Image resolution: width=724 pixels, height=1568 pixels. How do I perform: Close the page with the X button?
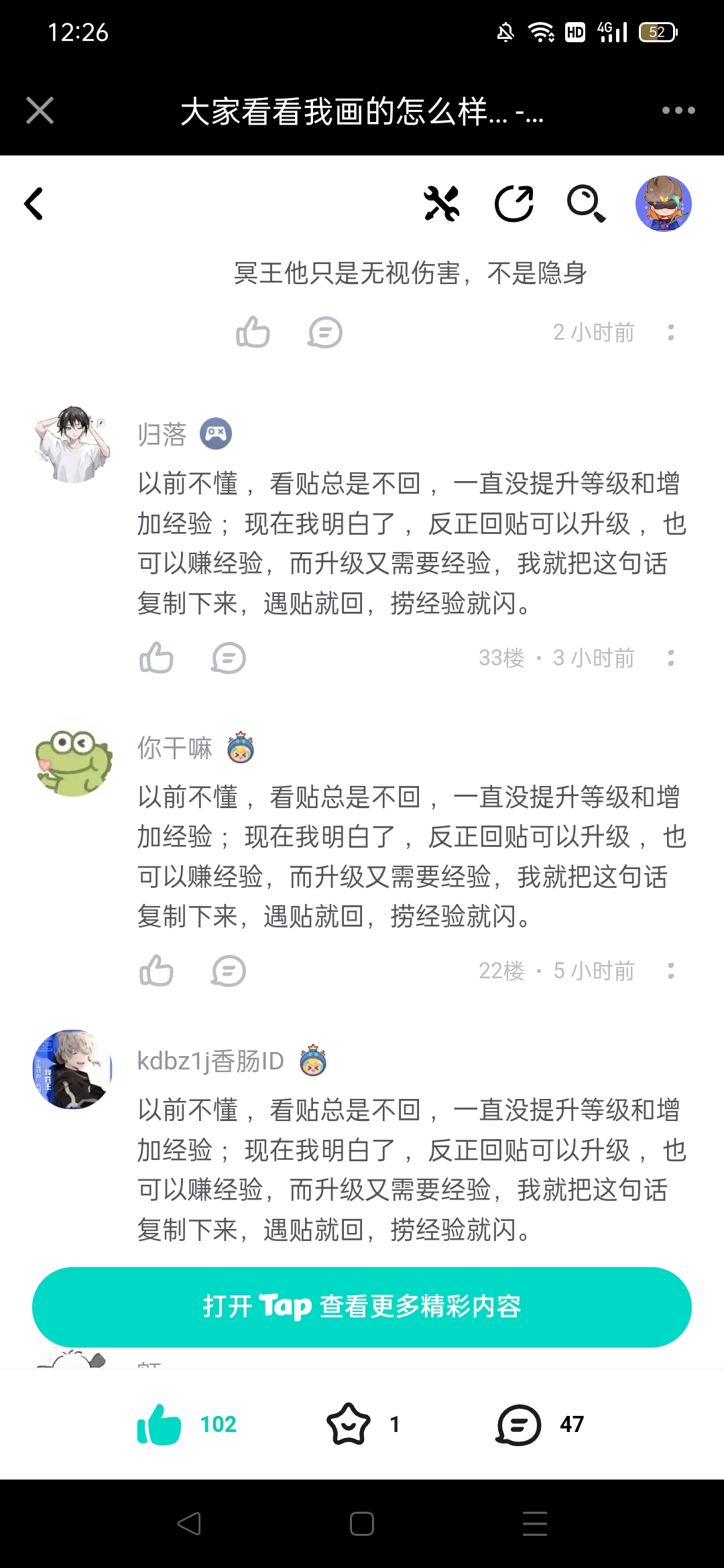(x=40, y=111)
